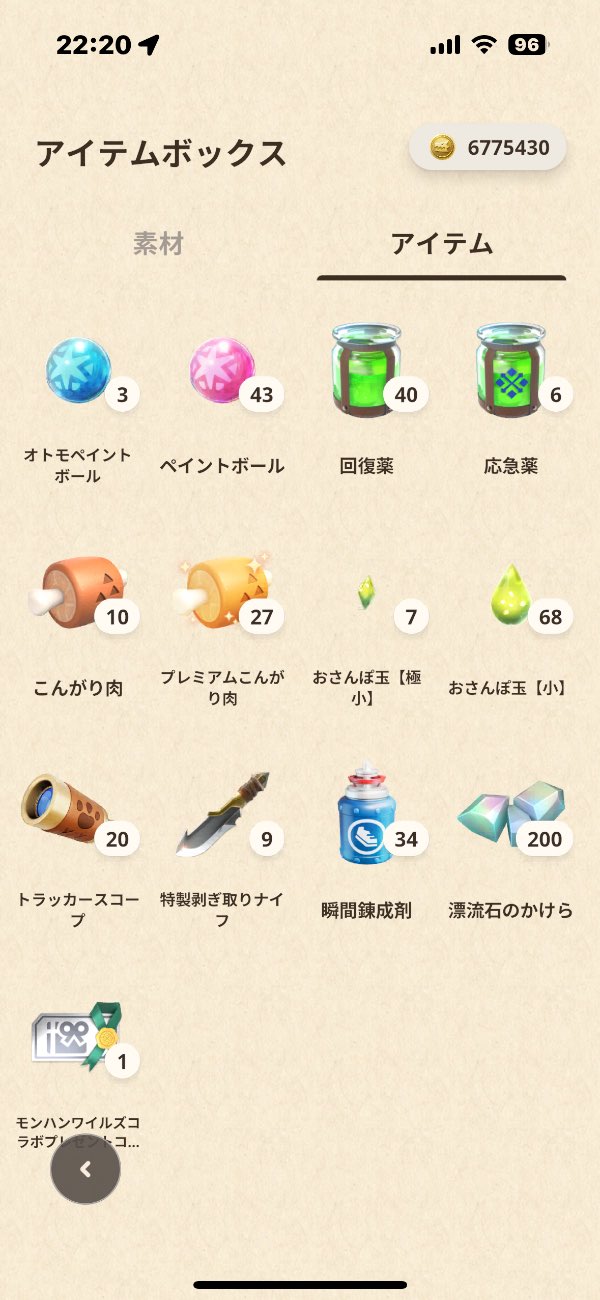This screenshot has width=600, height=1300.
Task: Tap the zenny balance 6775430
Action: (488, 148)
